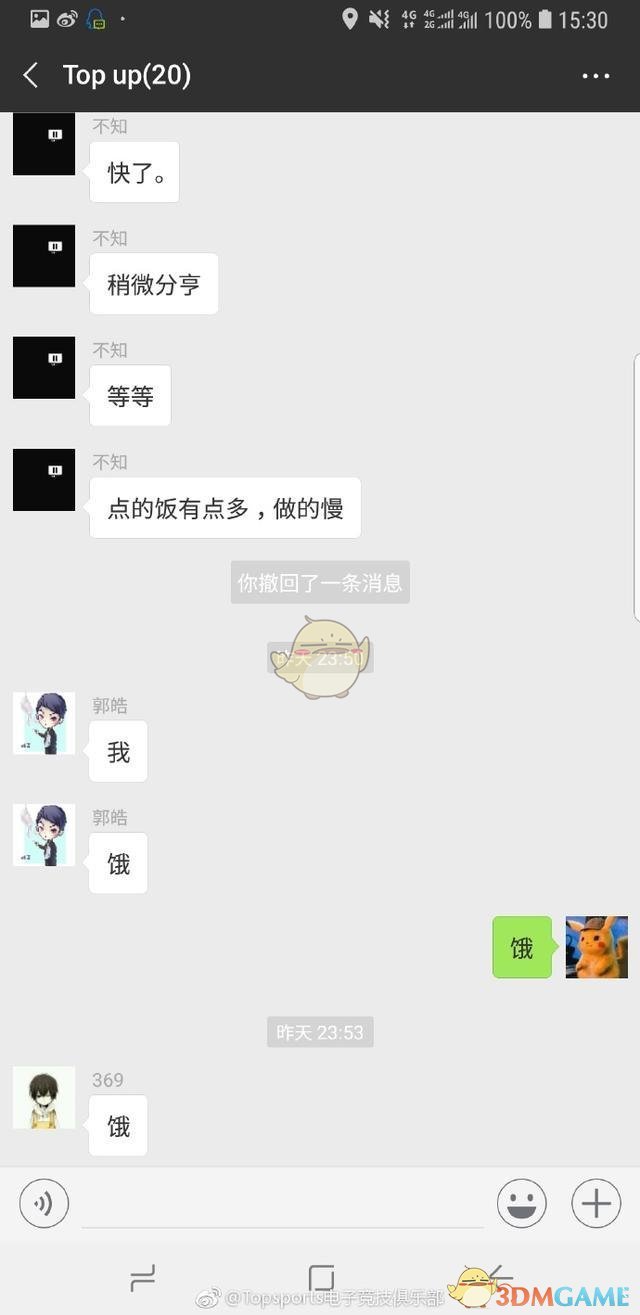Open 不知's avatar next to 快了。
640x1315 pixels.
pos(44,145)
